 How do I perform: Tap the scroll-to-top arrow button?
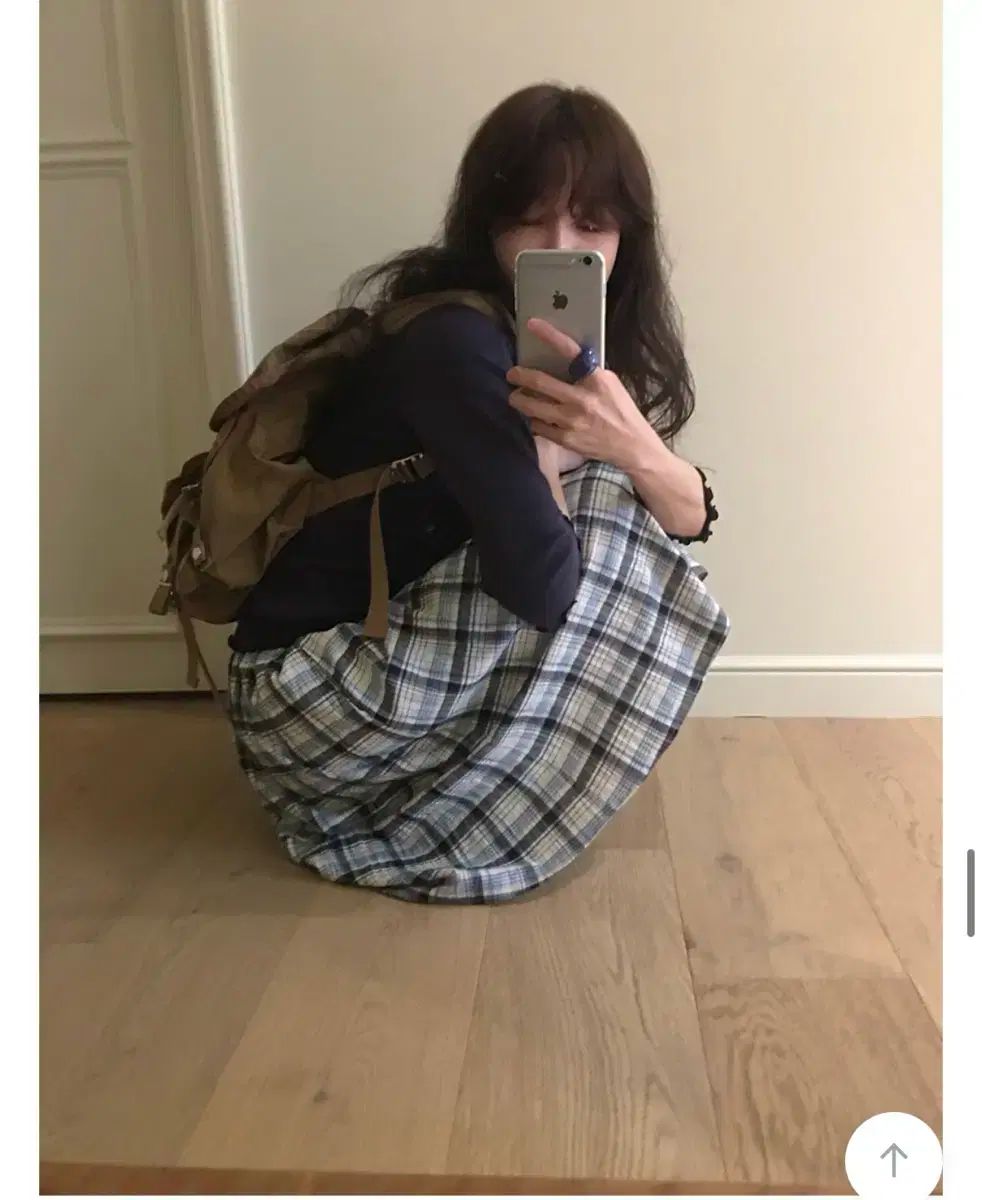[x=893, y=1159]
